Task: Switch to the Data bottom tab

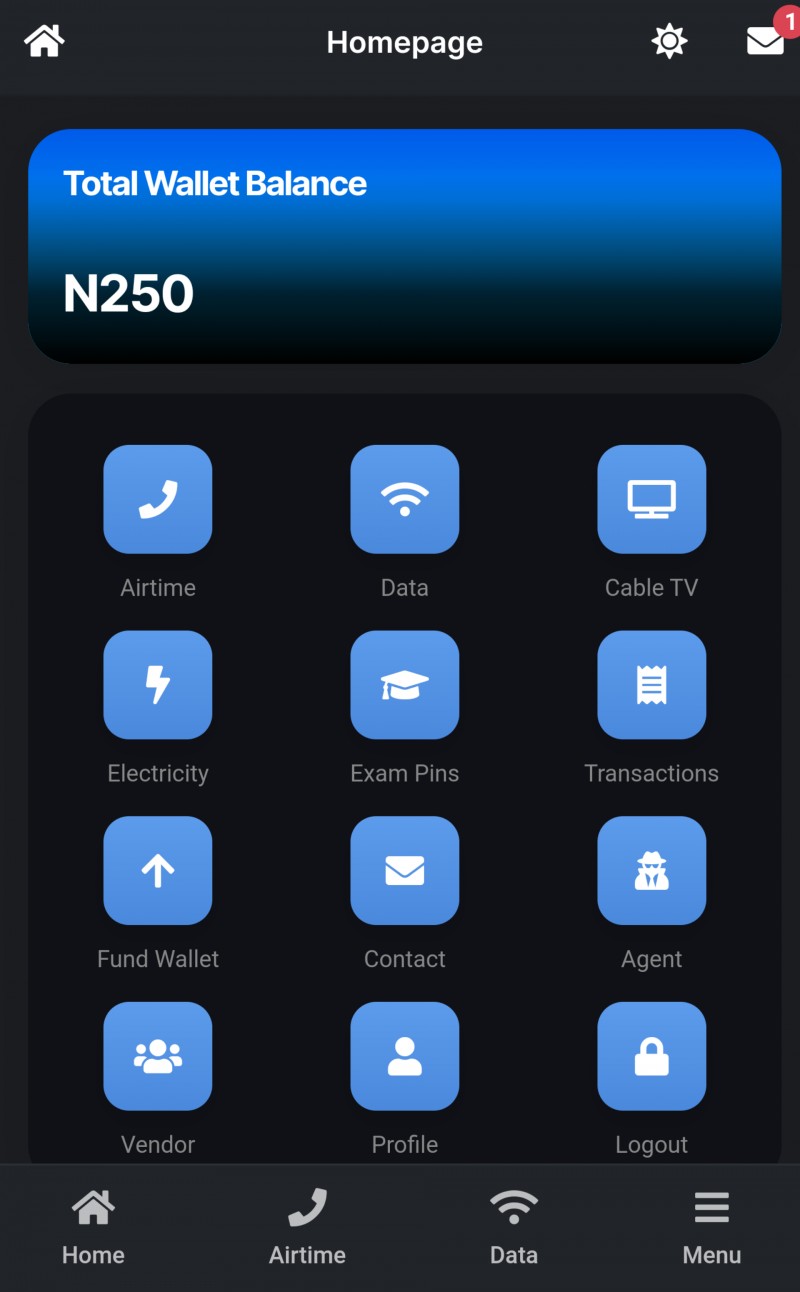Action: coord(514,1228)
